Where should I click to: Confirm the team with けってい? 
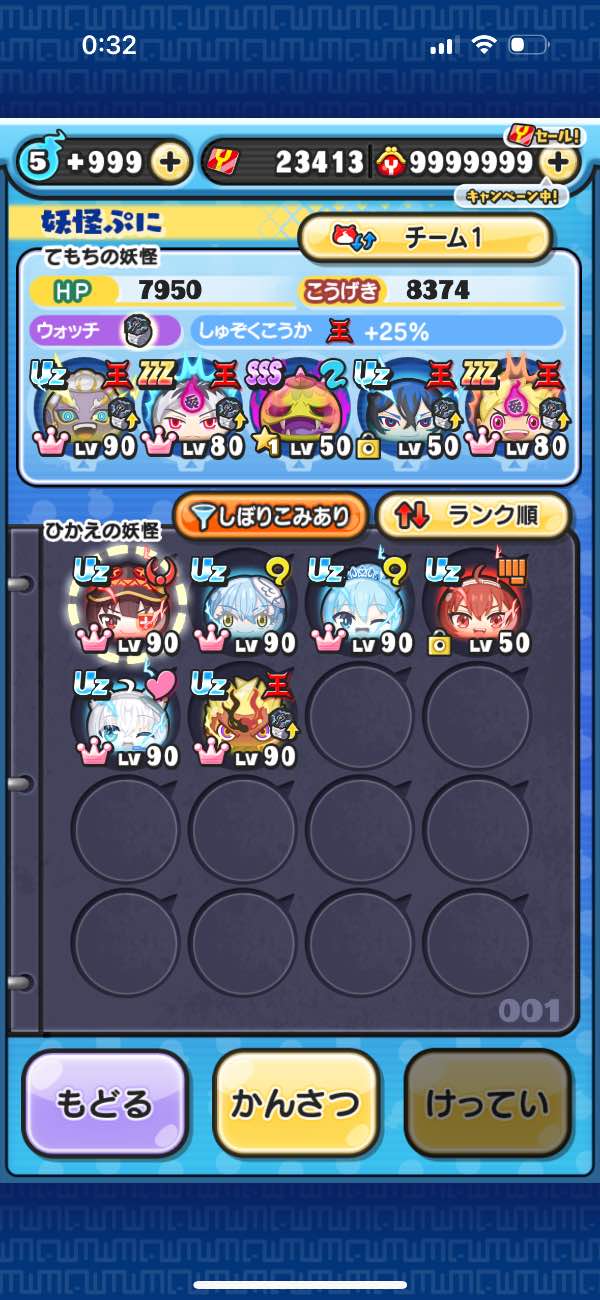pos(487,1103)
